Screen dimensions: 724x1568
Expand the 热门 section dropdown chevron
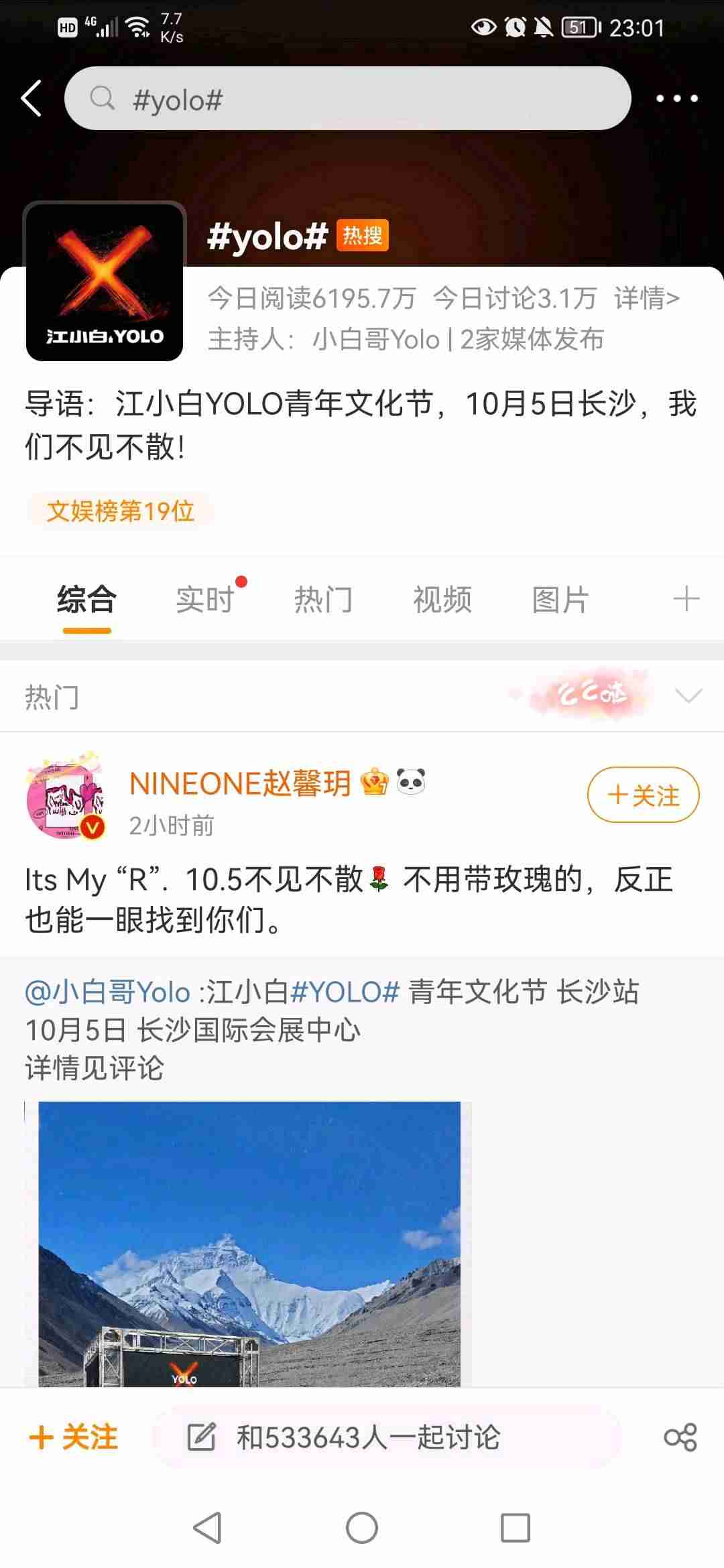[688, 696]
